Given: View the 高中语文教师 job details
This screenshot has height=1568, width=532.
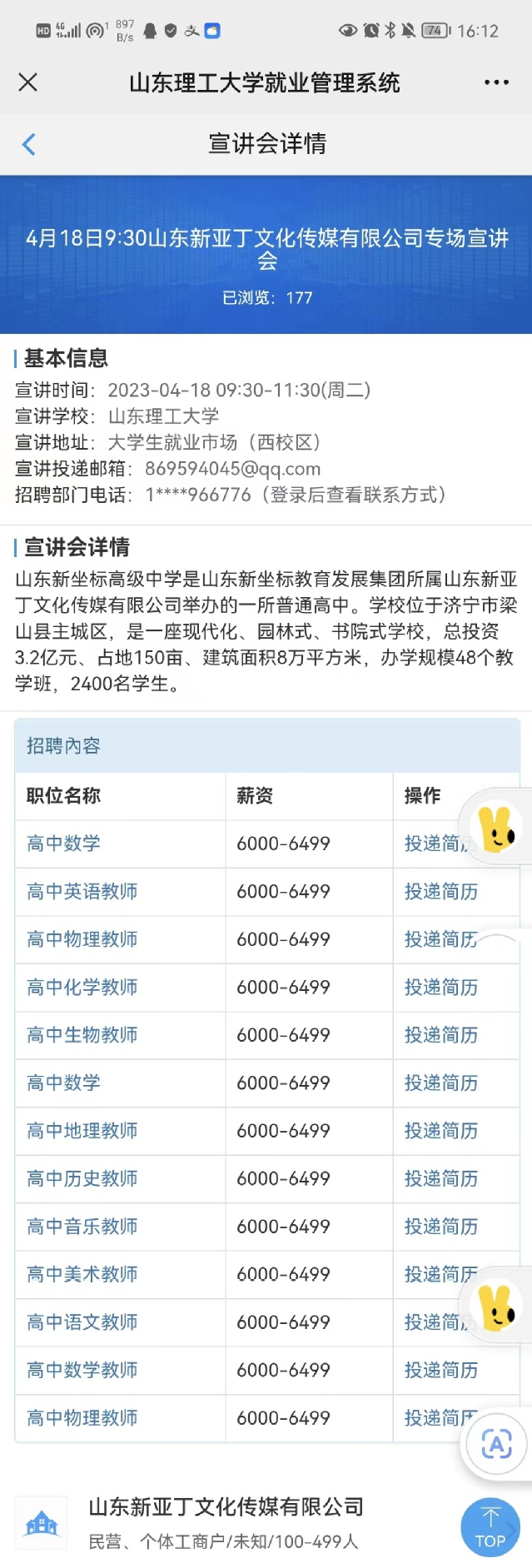Looking at the screenshot, I should 82,1322.
